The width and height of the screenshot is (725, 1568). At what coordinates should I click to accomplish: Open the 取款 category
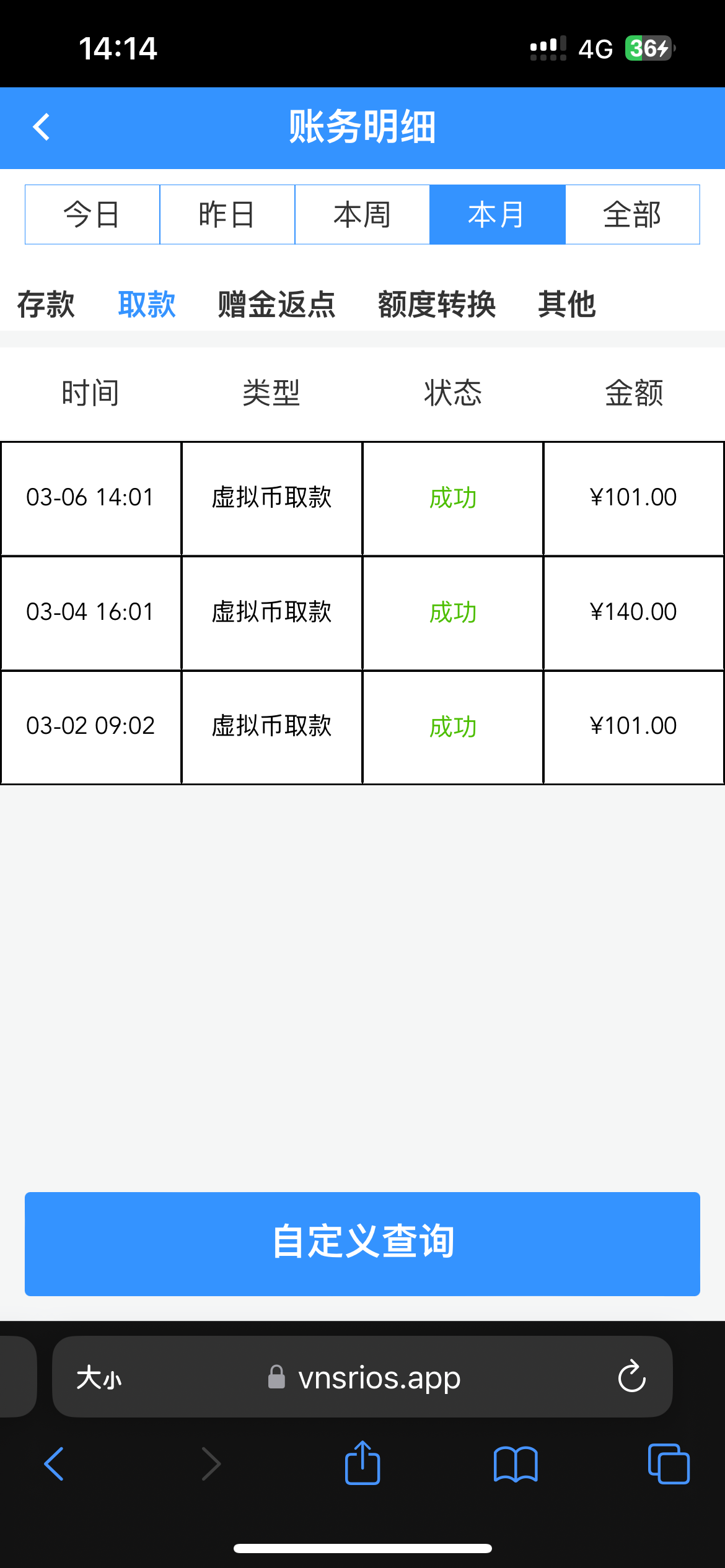point(147,305)
